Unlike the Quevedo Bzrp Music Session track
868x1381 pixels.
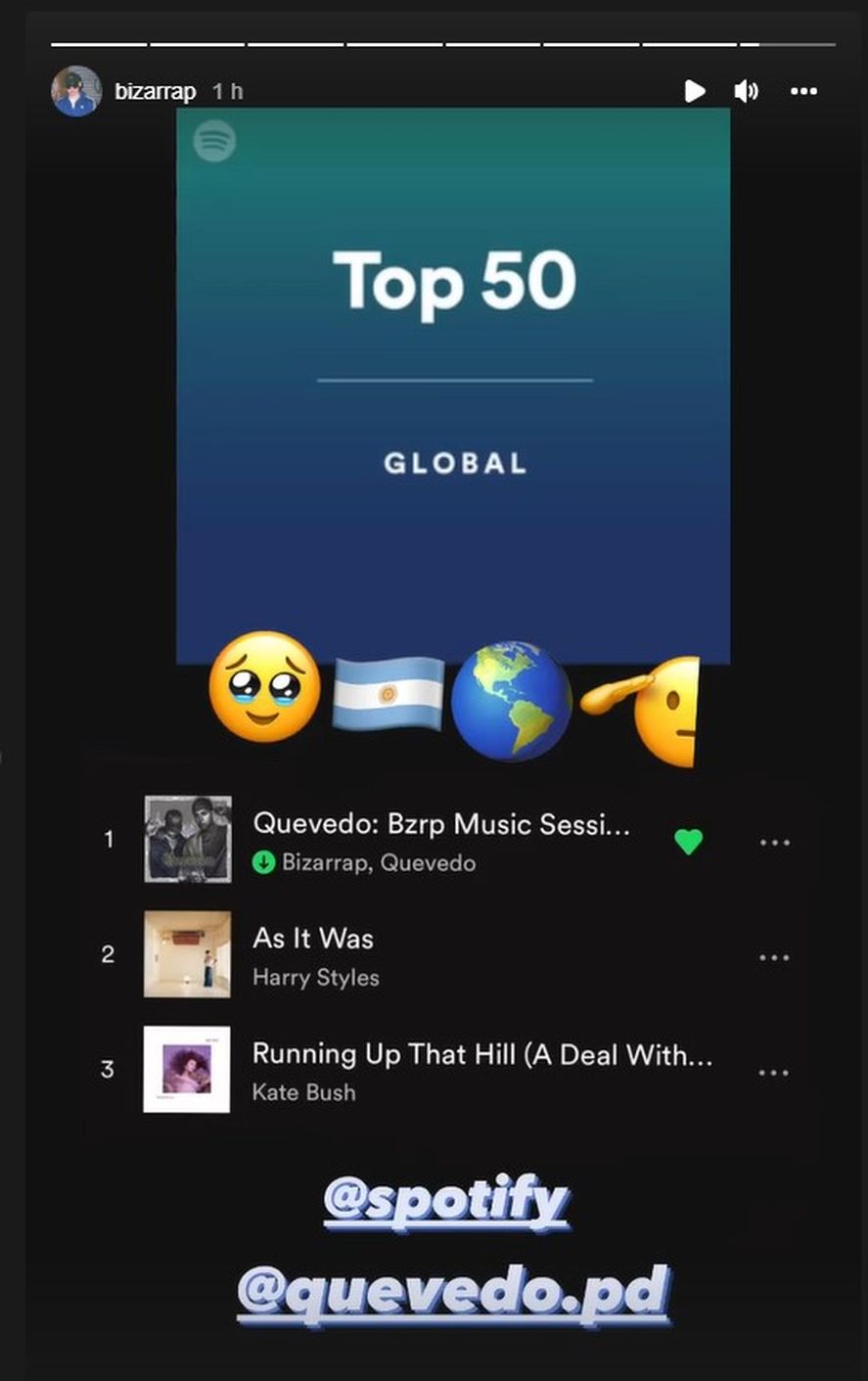pyautogui.click(x=690, y=841)
